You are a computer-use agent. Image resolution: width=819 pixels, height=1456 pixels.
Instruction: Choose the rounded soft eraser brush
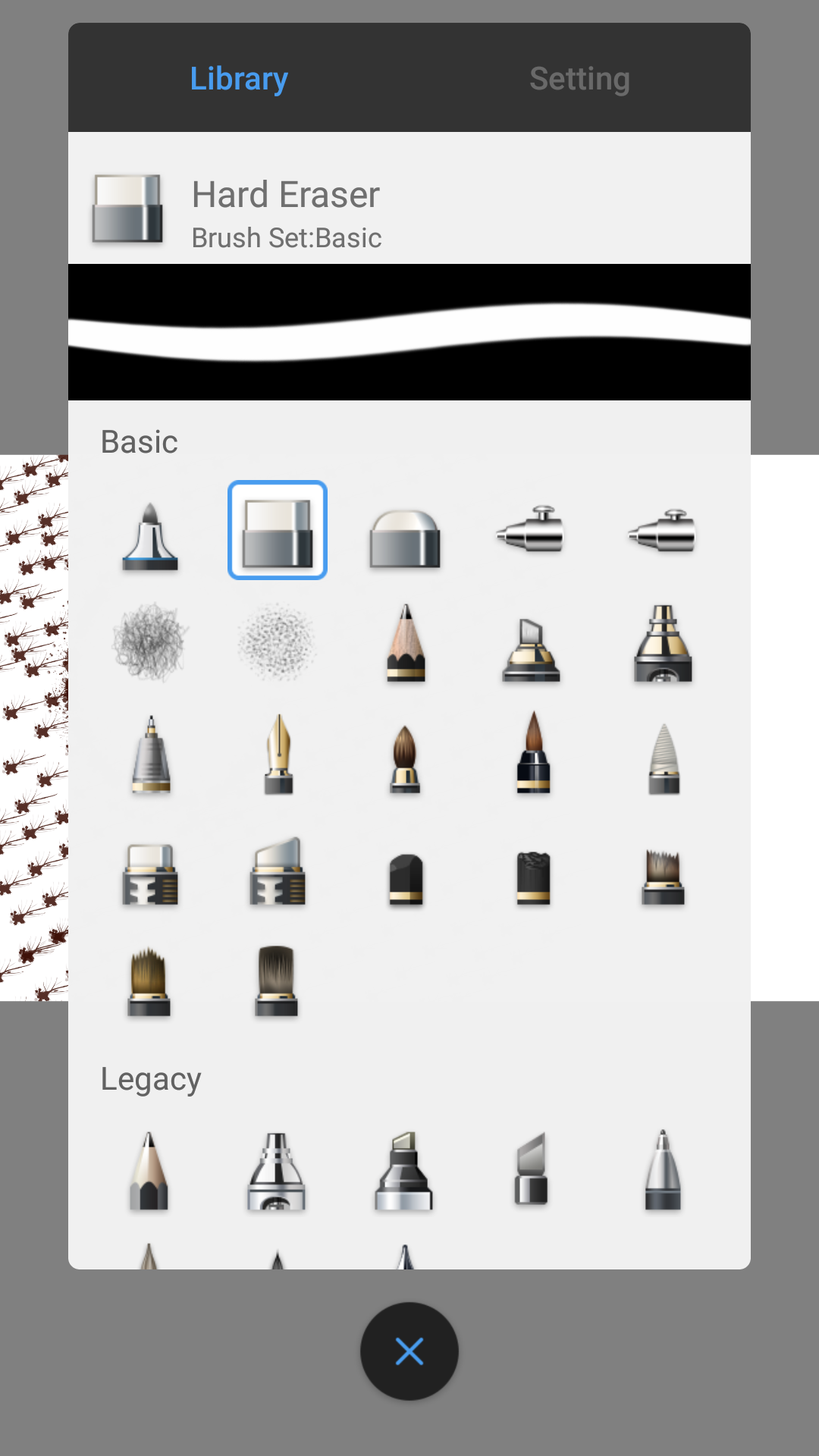pos(405,538)
